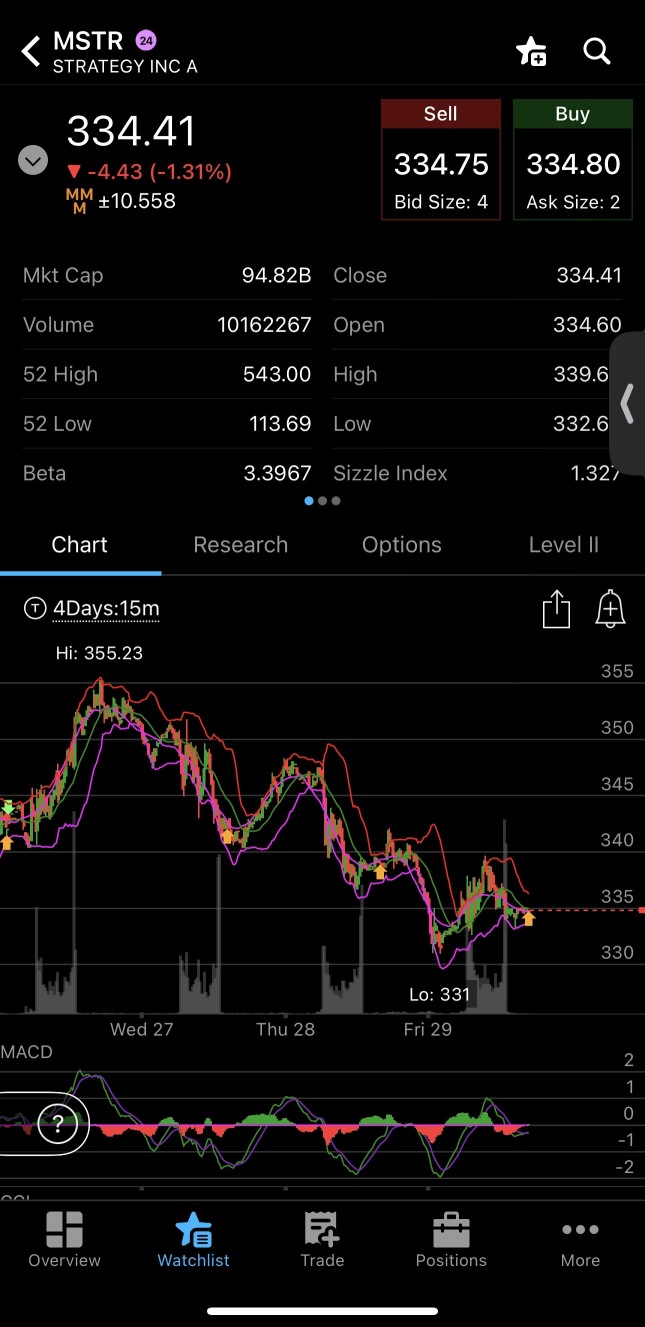This screenshot has width=645, height=1327.
Task: Go to the Overview tab
Action: tap(64, 1240)
